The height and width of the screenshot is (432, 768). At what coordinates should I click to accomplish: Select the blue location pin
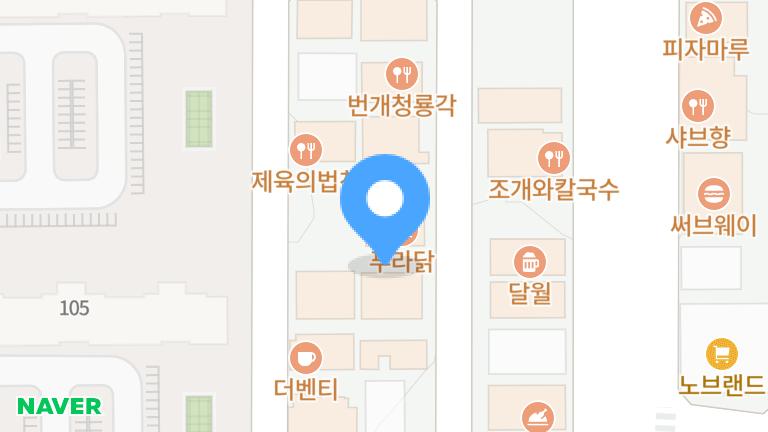[x=385, y=202]
